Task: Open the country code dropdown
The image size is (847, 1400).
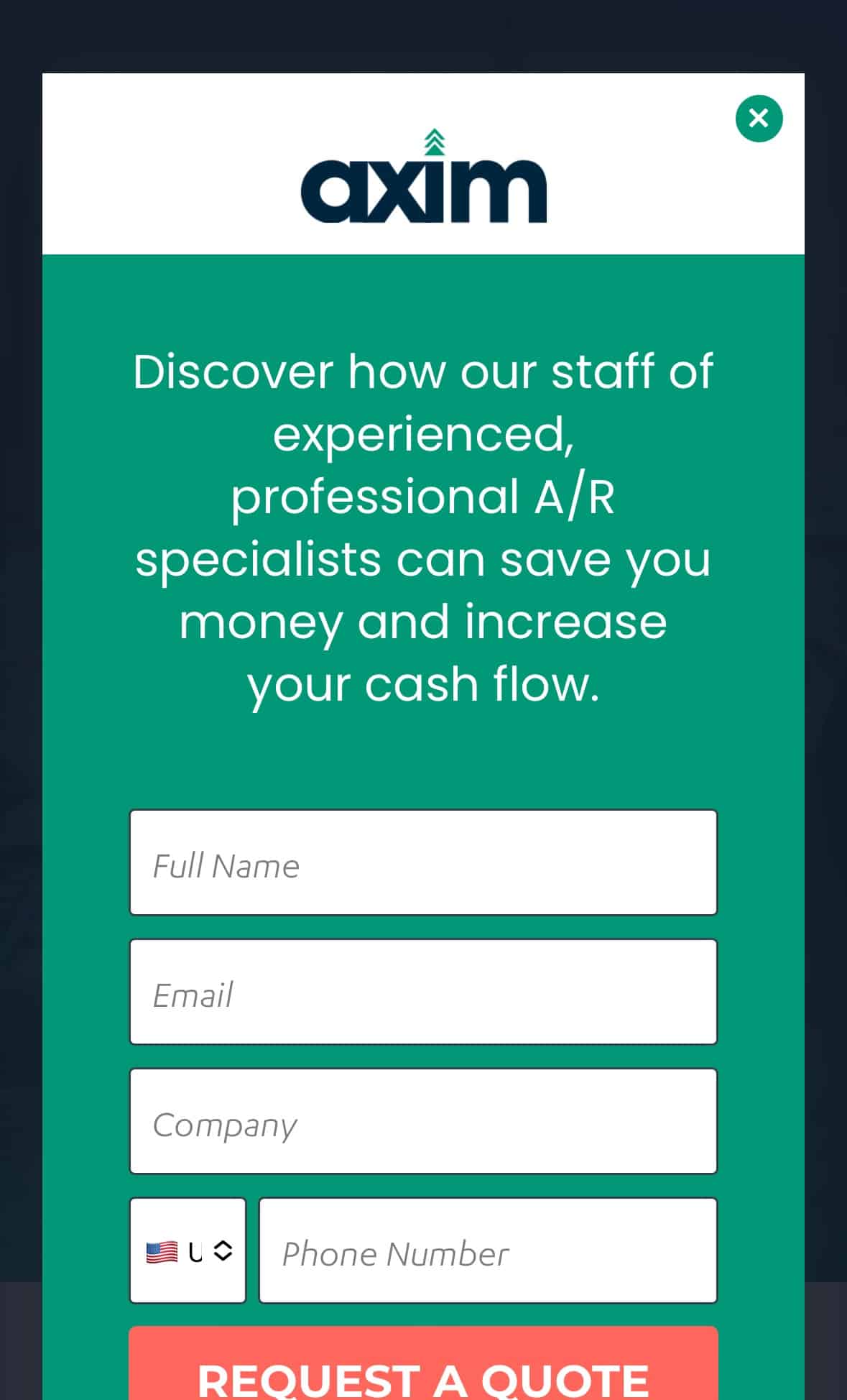Action: click(188, 1251)
